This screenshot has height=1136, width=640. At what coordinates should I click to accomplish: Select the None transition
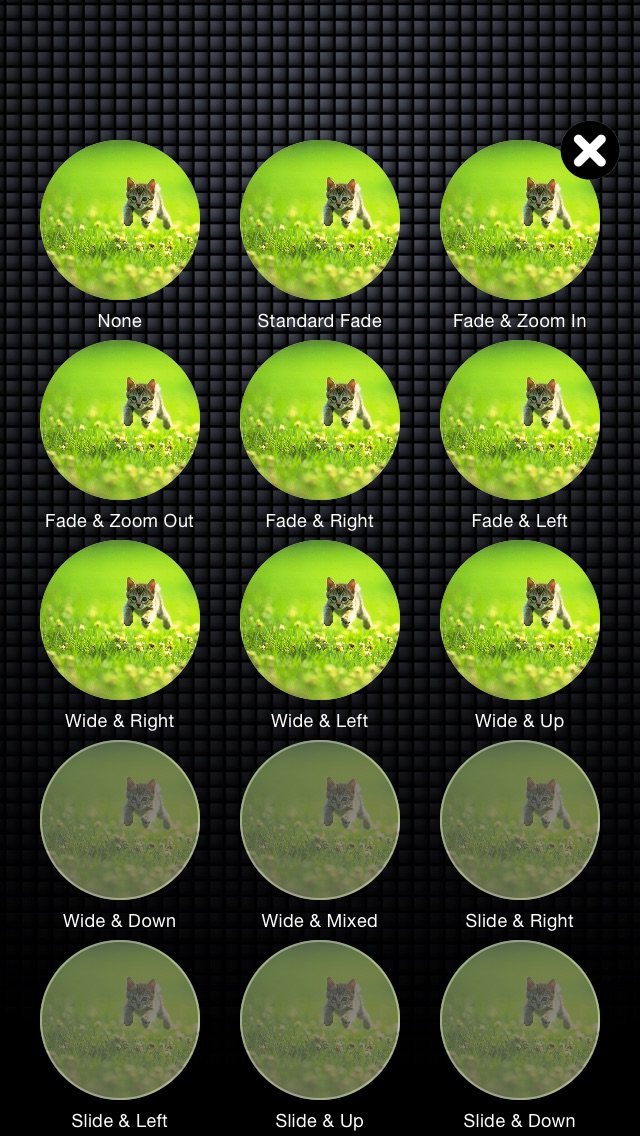click(120, 220)
